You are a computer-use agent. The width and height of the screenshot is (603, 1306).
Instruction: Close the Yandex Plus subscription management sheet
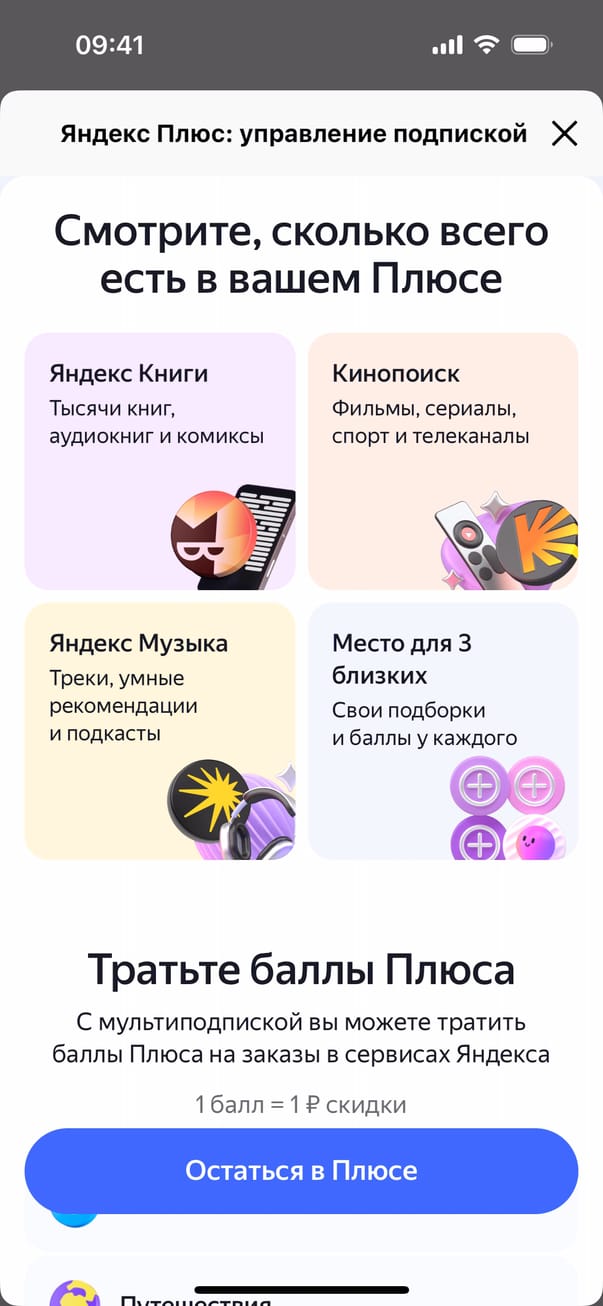tap(565, 133)
